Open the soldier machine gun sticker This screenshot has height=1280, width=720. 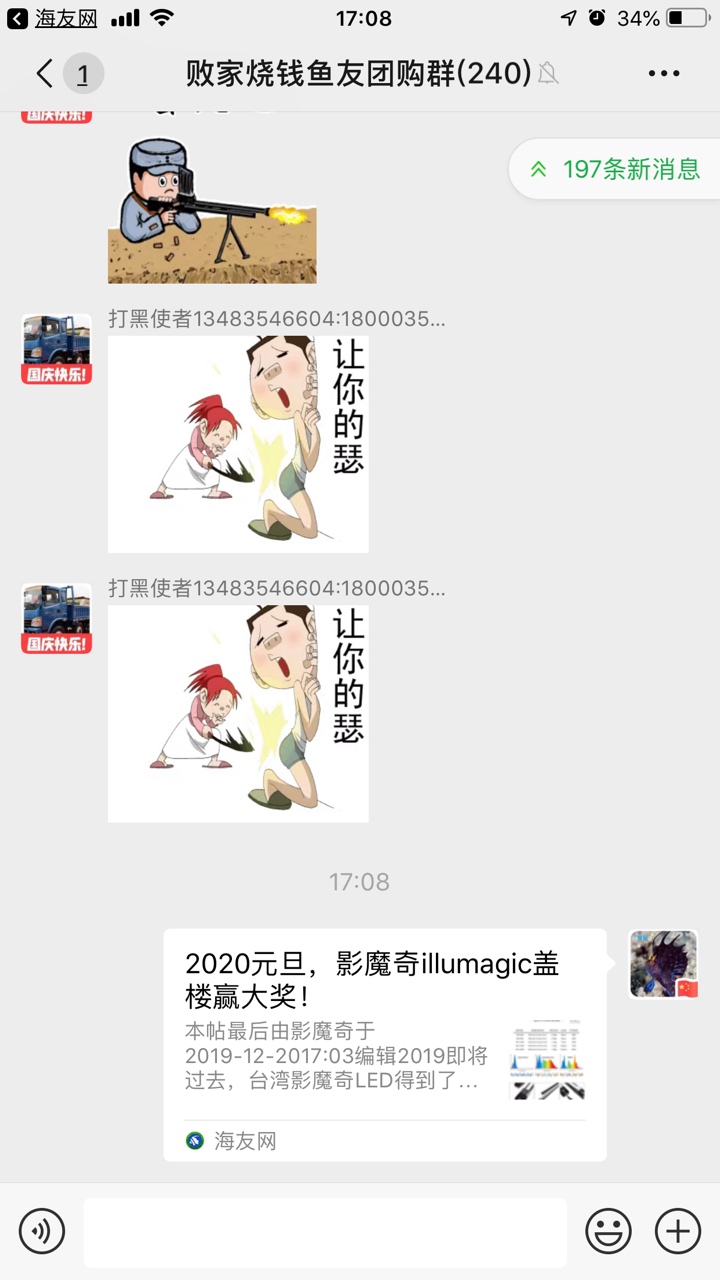(212, 212)
